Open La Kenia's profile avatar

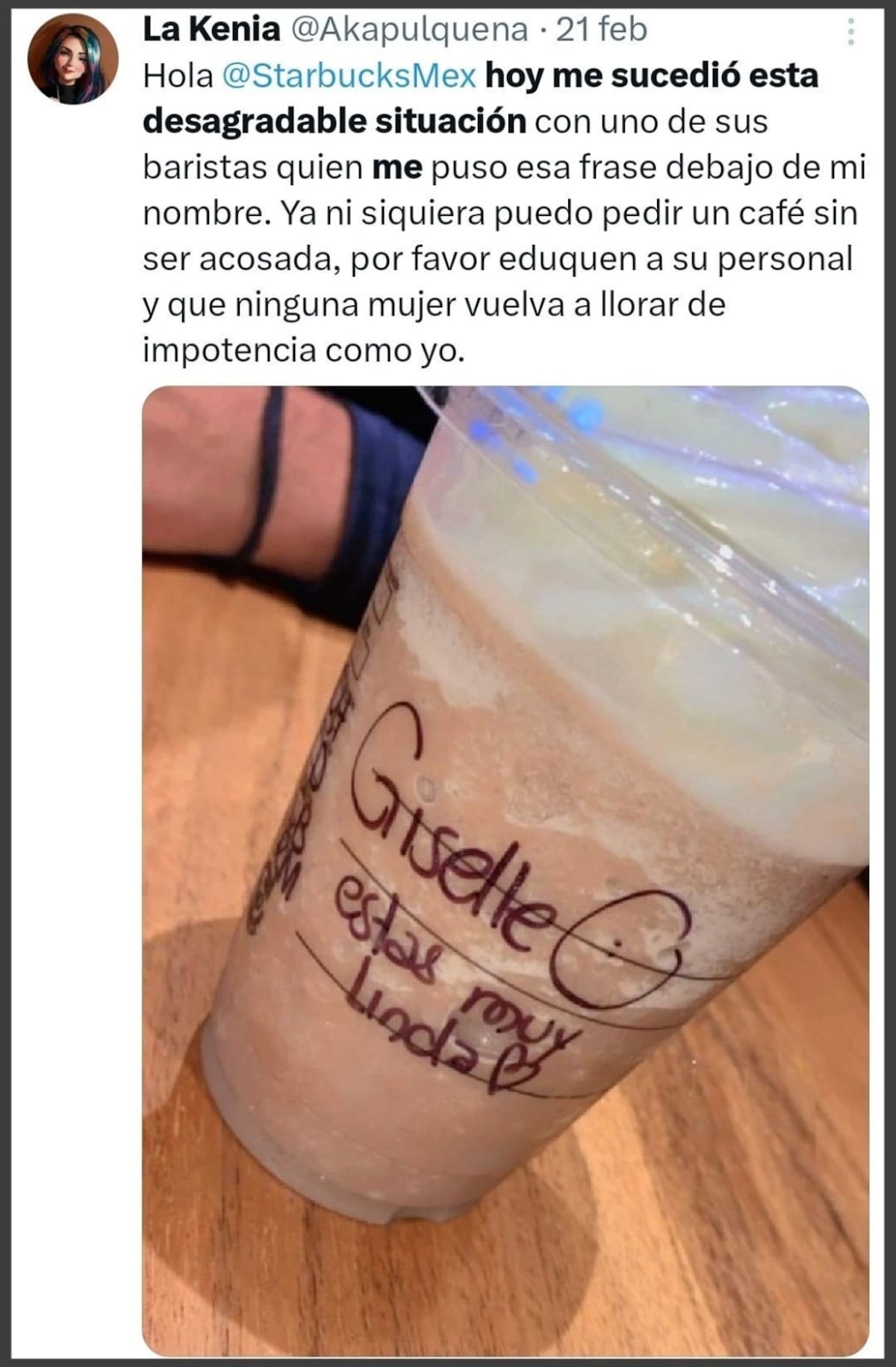coord(72,58)
